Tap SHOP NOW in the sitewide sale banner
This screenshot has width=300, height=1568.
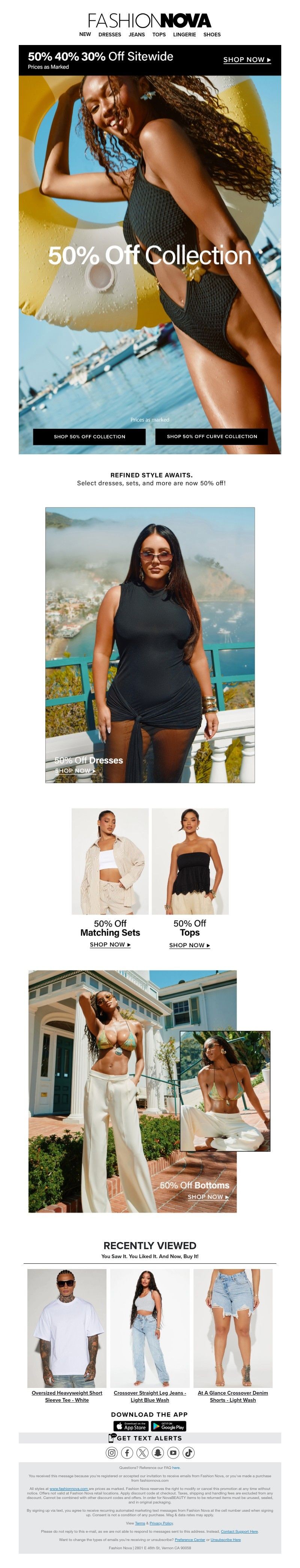click(246, 60)
